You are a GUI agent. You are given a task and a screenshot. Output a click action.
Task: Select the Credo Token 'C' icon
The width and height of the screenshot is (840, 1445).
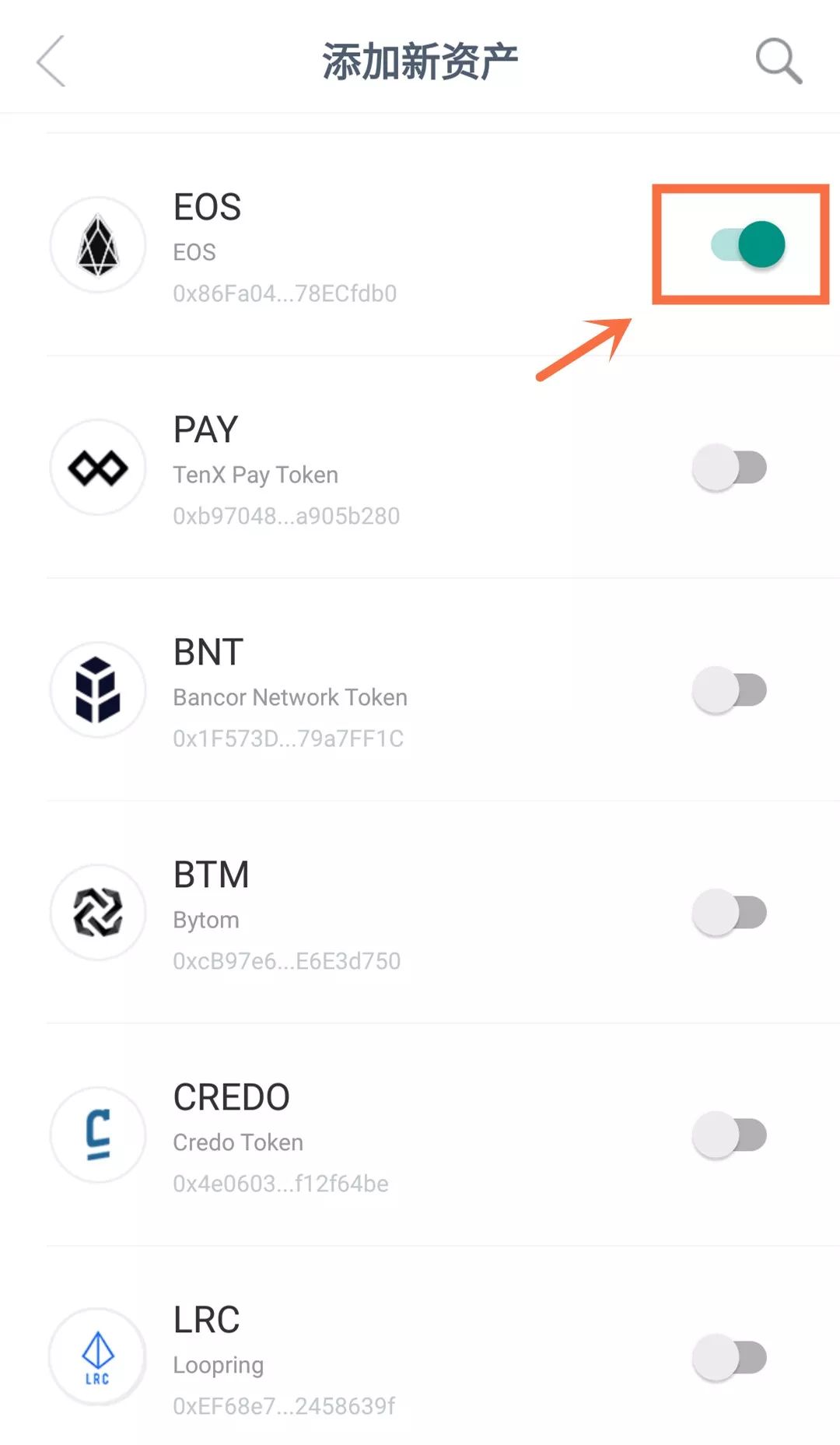(x=97, y=1135)
